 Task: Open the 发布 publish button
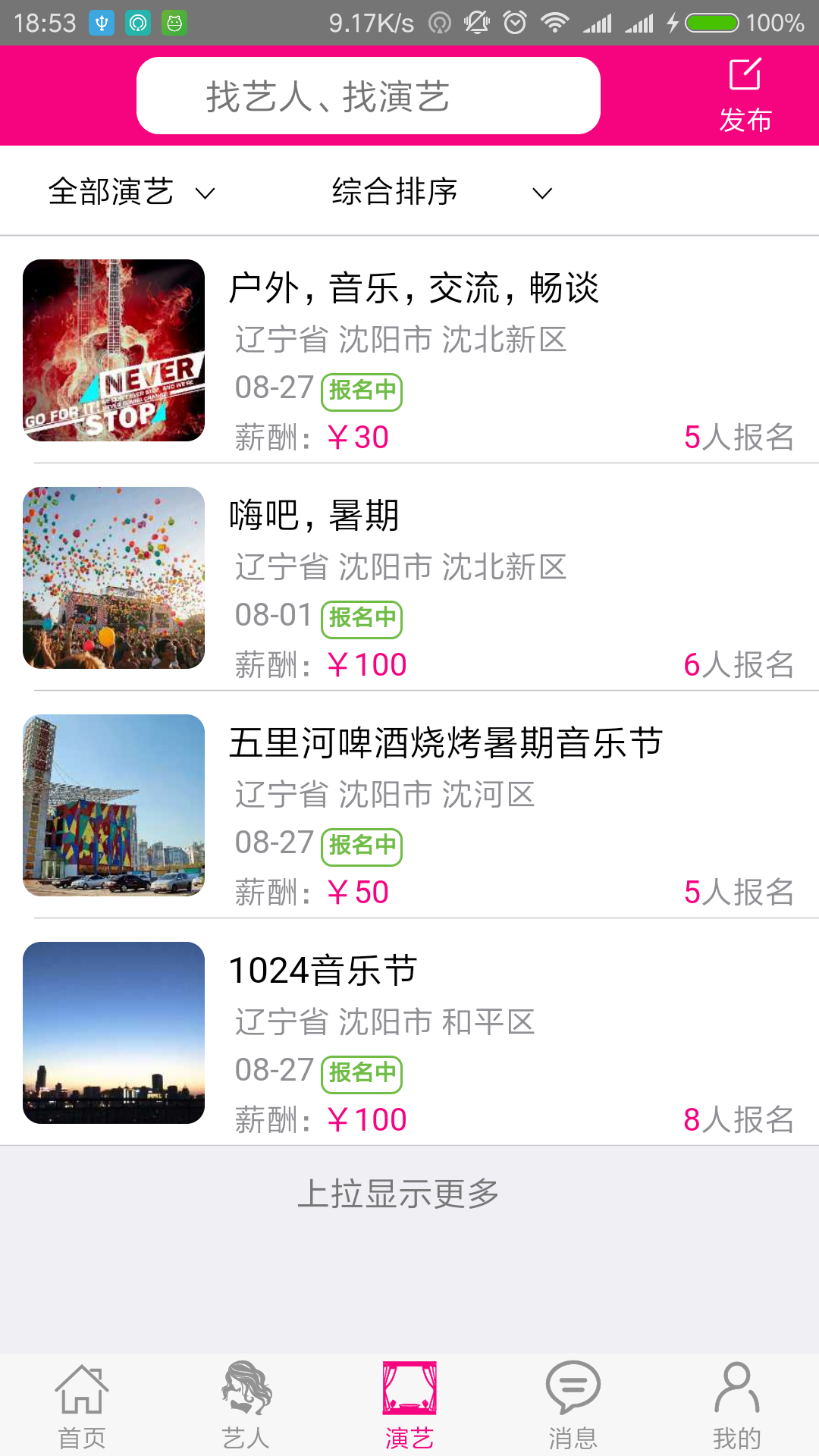click(x=745, y=96)
